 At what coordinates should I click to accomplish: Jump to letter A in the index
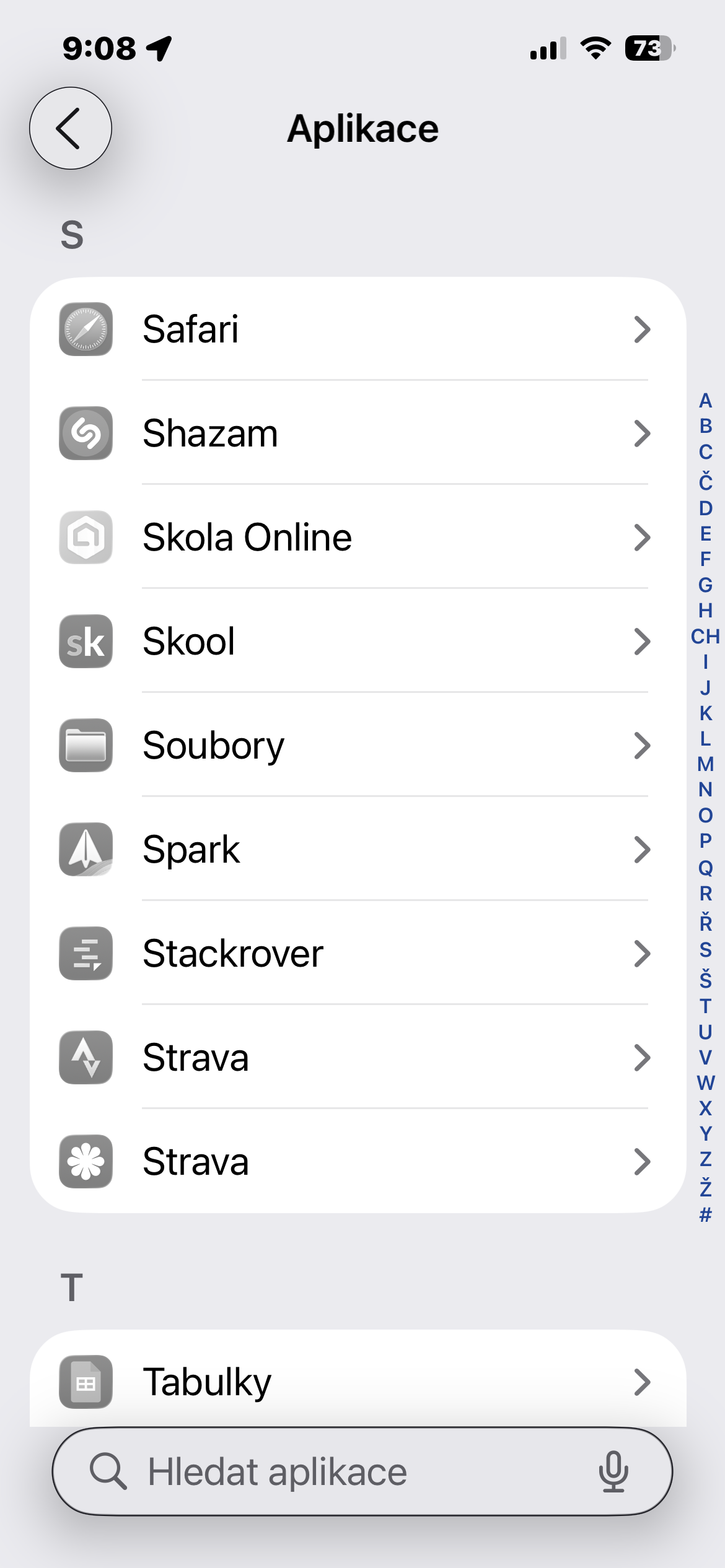pos(705,401)
